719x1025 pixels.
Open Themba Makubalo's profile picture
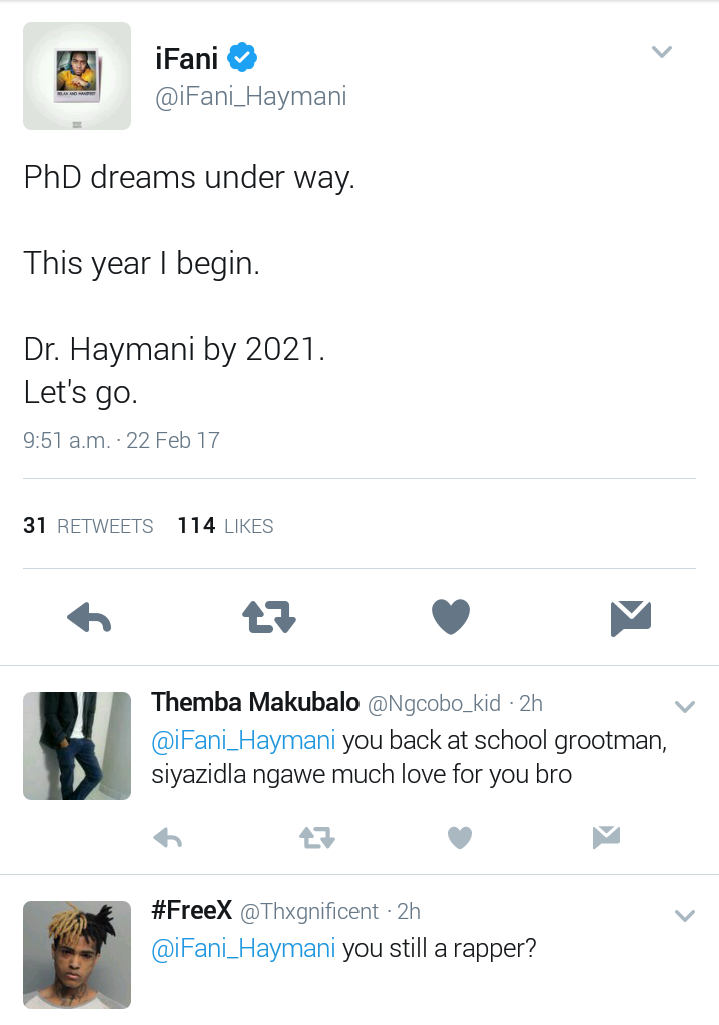coord(77,746)
